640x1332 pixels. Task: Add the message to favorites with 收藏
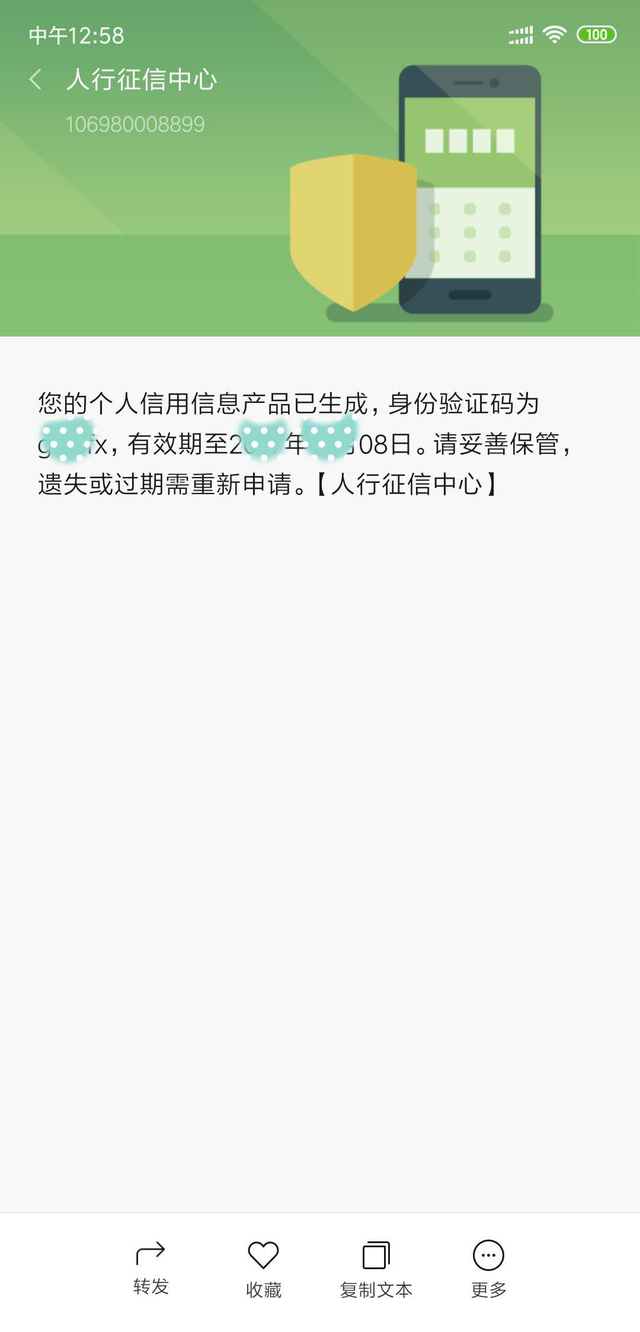(263, 1267)
